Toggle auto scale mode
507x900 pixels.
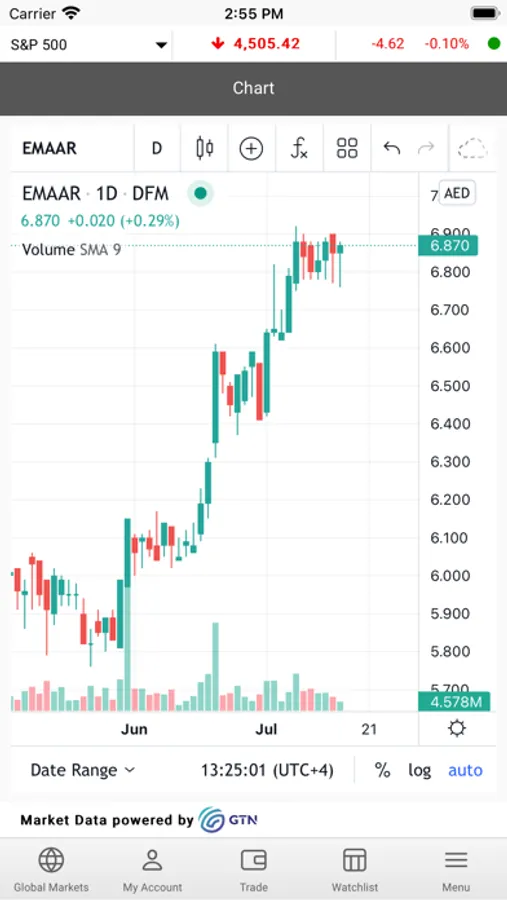pyautogui.click(x=465, y=770)
